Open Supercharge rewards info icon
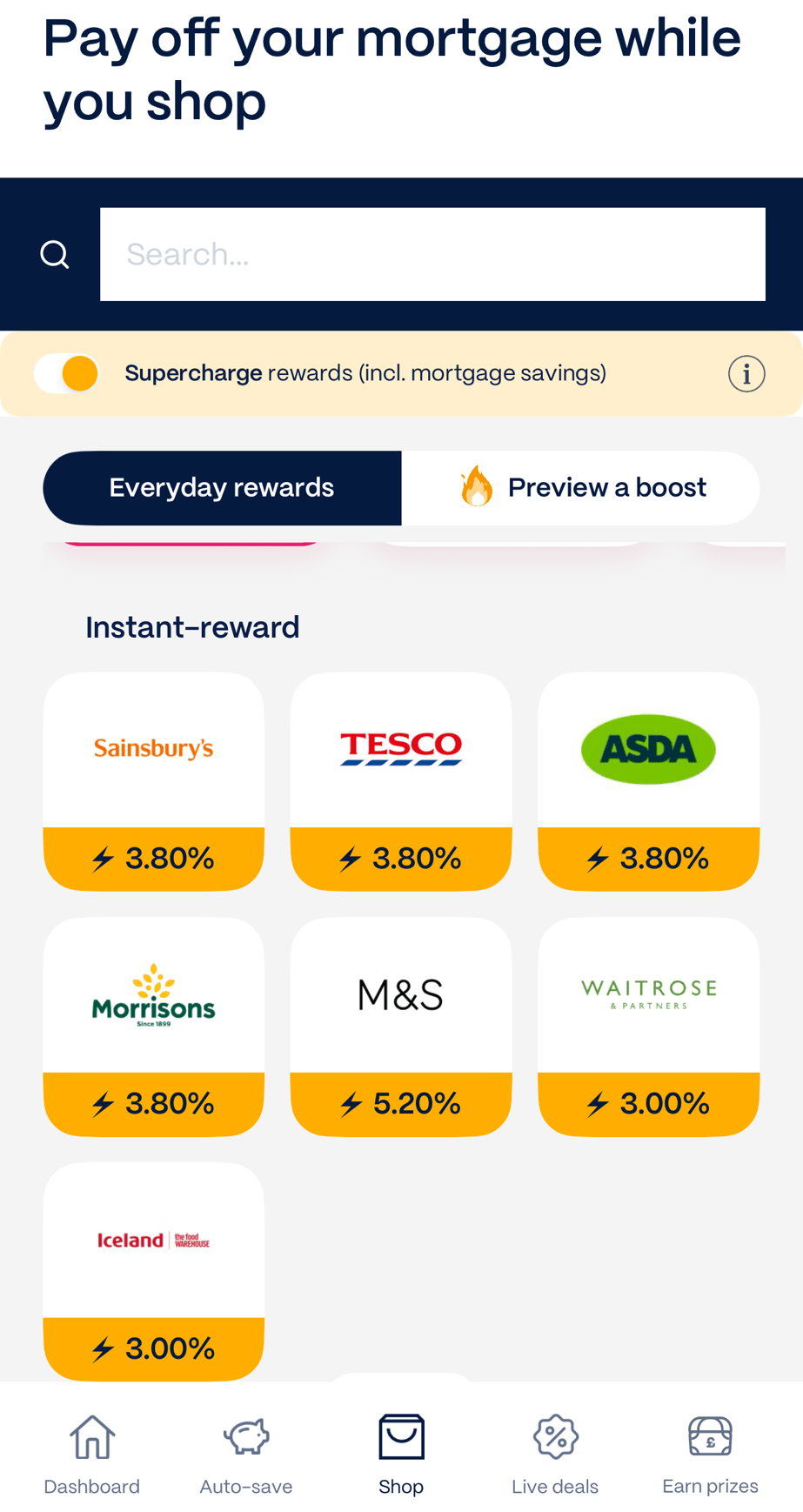 tap(746, 374)
